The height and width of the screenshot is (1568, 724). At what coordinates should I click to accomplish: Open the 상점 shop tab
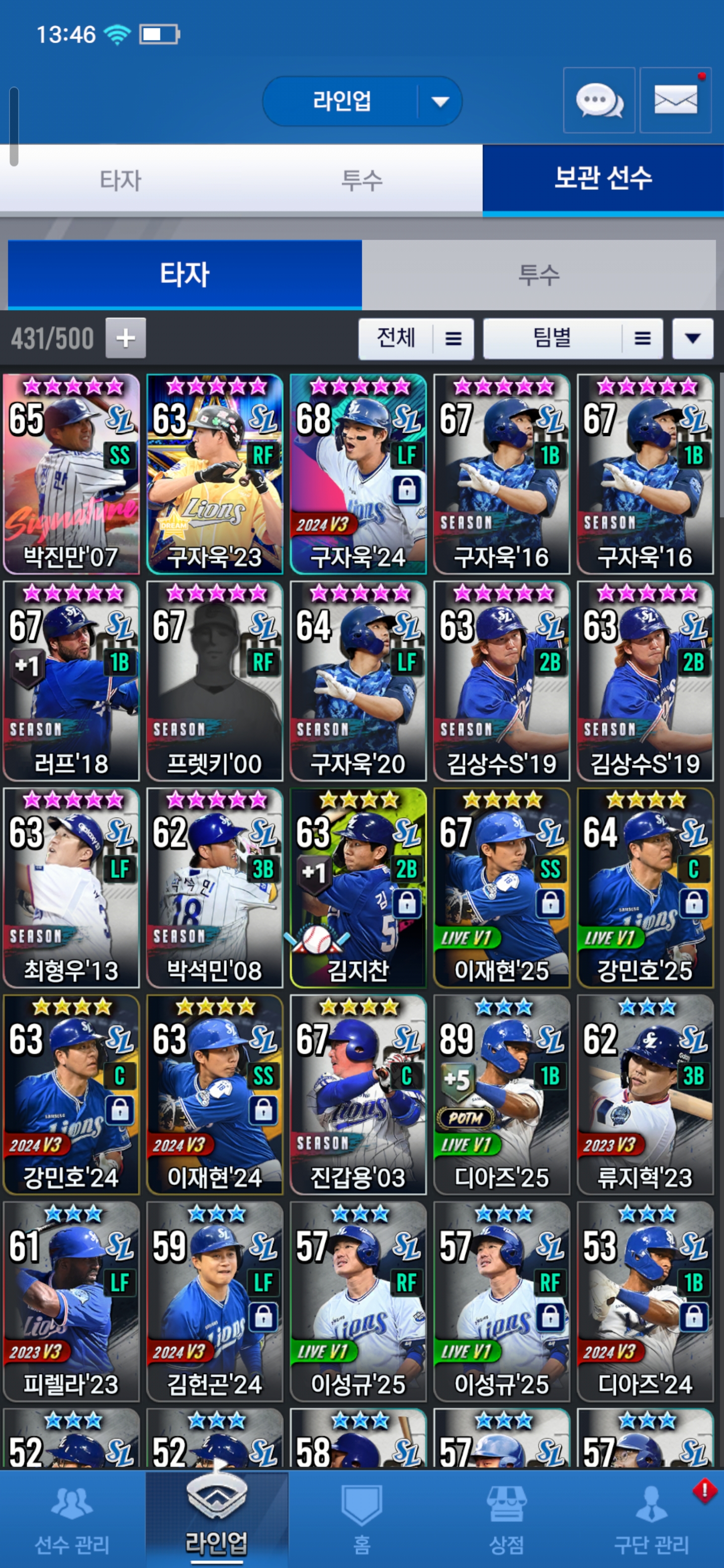pyautogui.click(x=506, y=1520)
